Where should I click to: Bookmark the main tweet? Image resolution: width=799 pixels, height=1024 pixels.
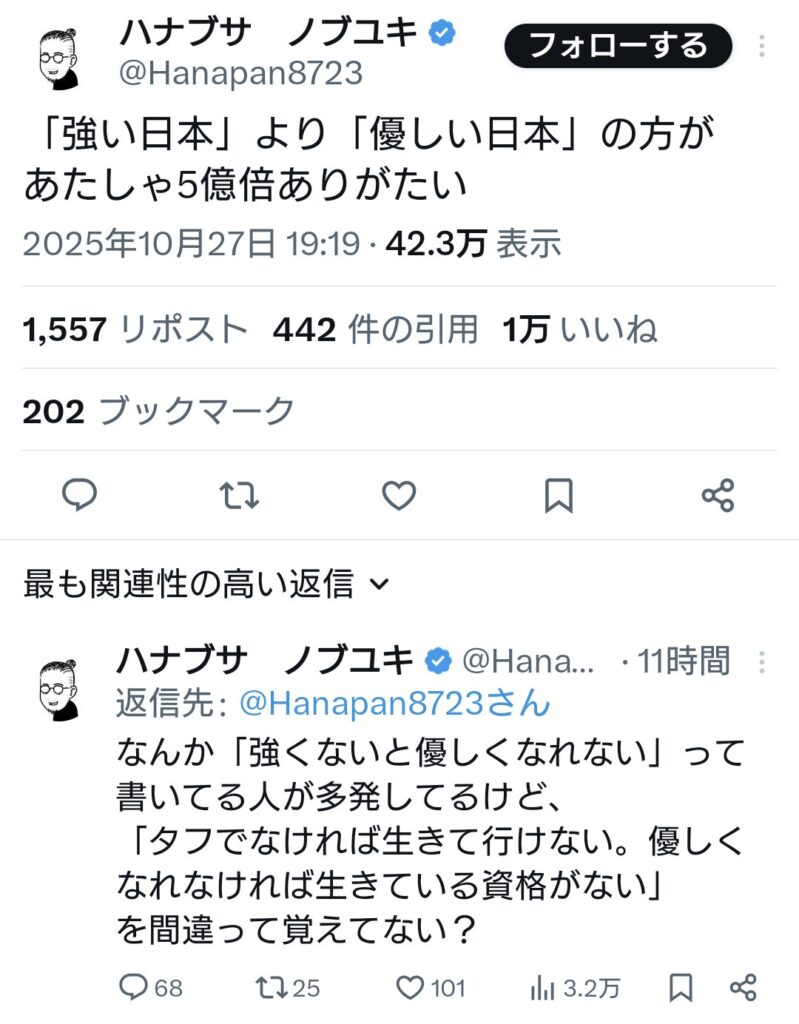(559, 494)
